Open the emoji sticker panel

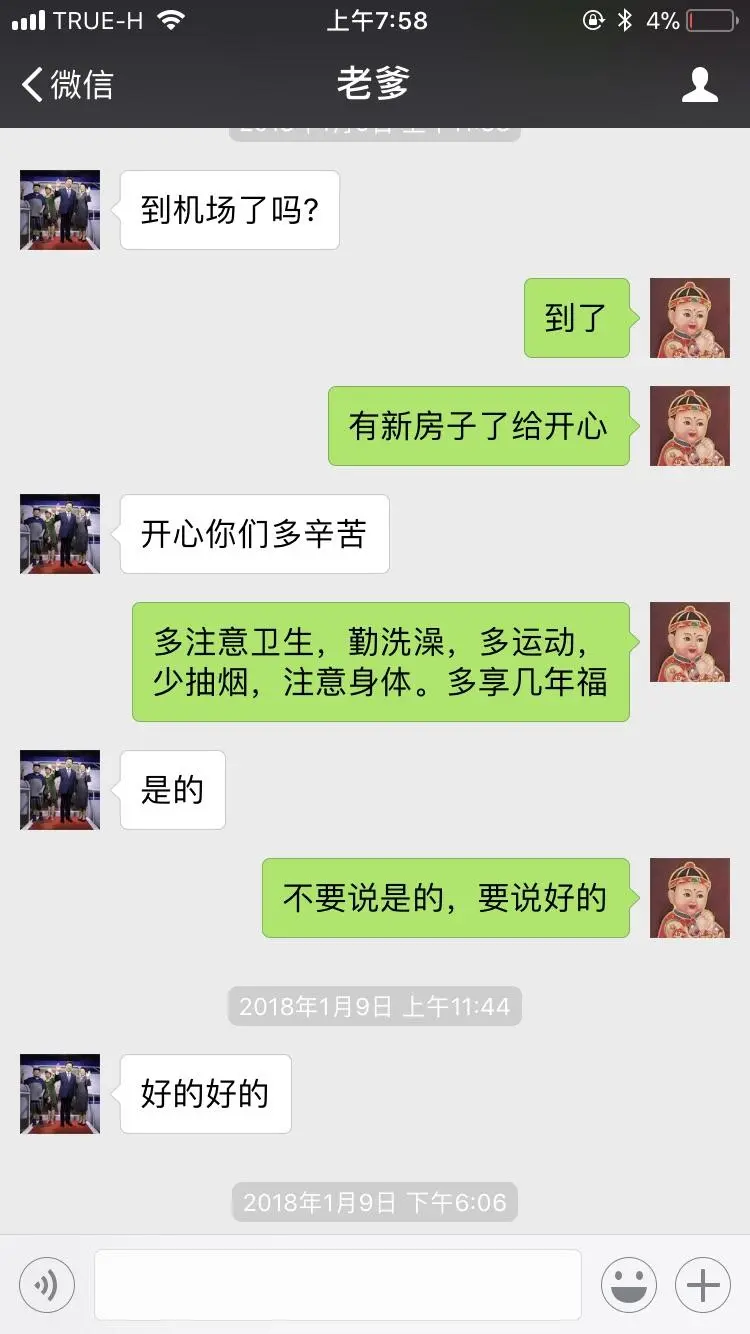click(x=629, y=1284)
